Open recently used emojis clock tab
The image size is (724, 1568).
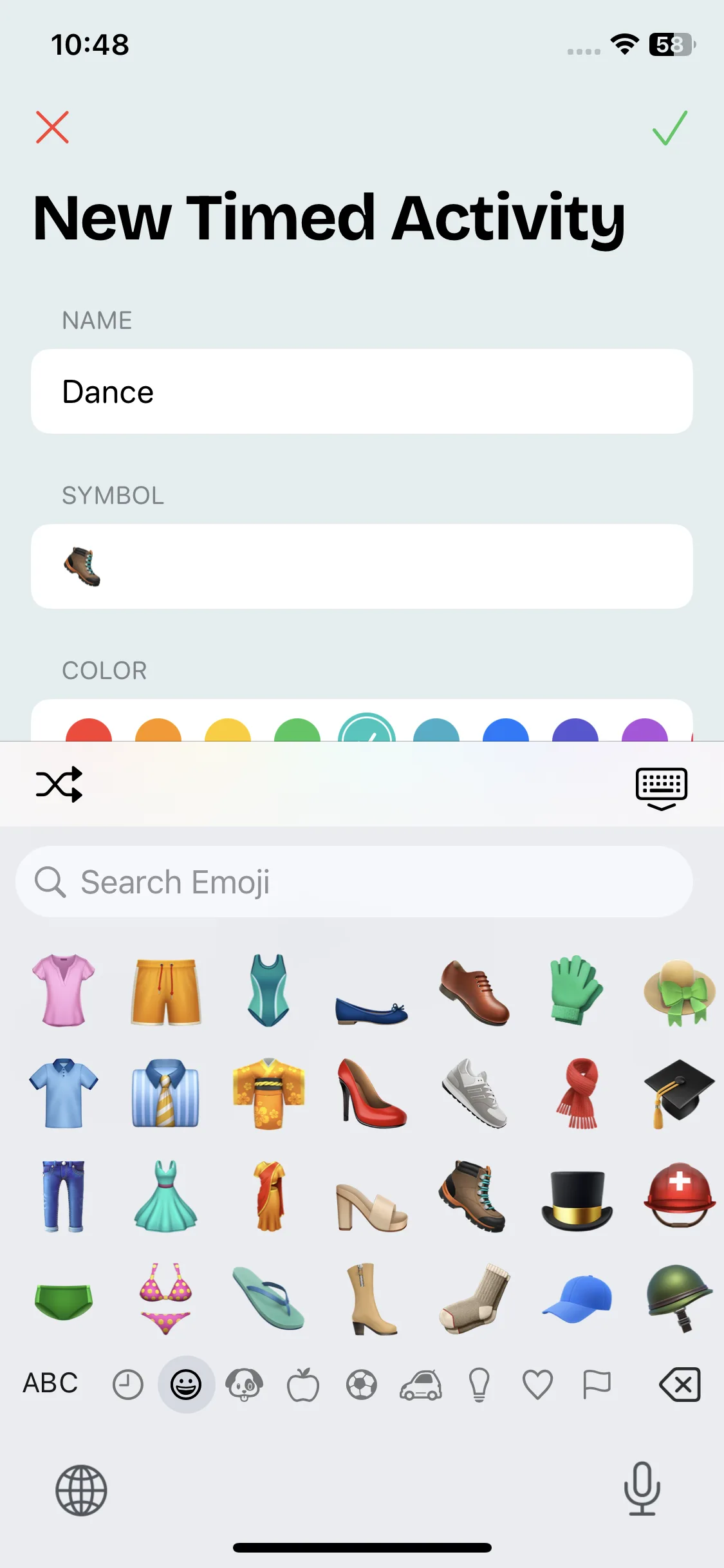coord(127,1385)
